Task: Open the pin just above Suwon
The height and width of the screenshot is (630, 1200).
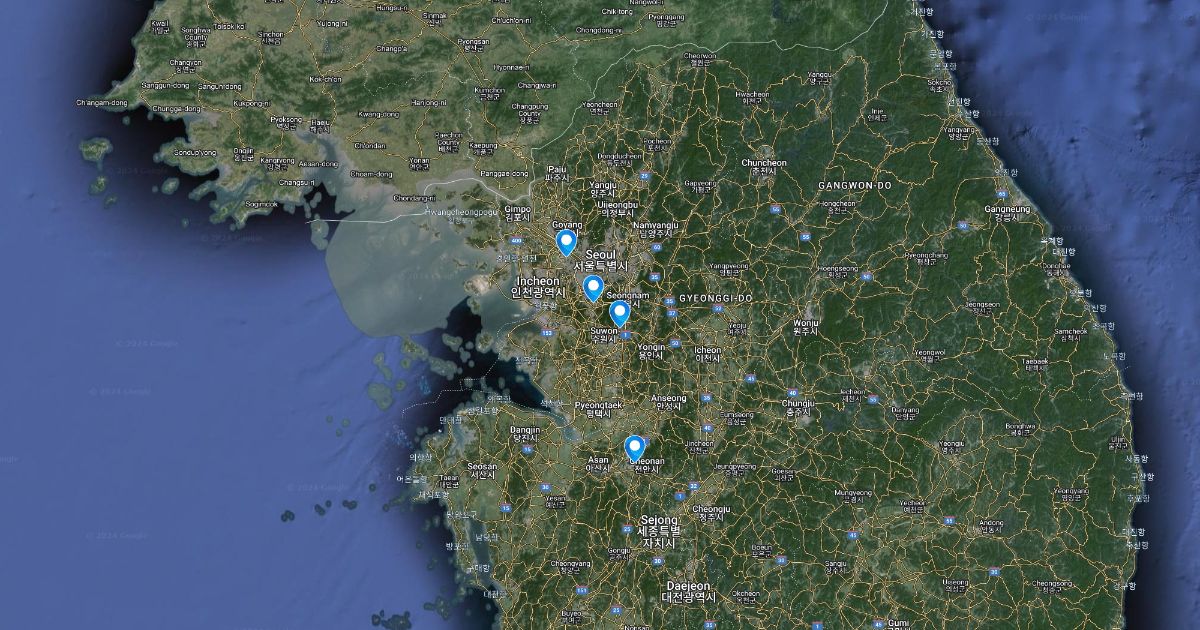Action: (x=619, y=314)
